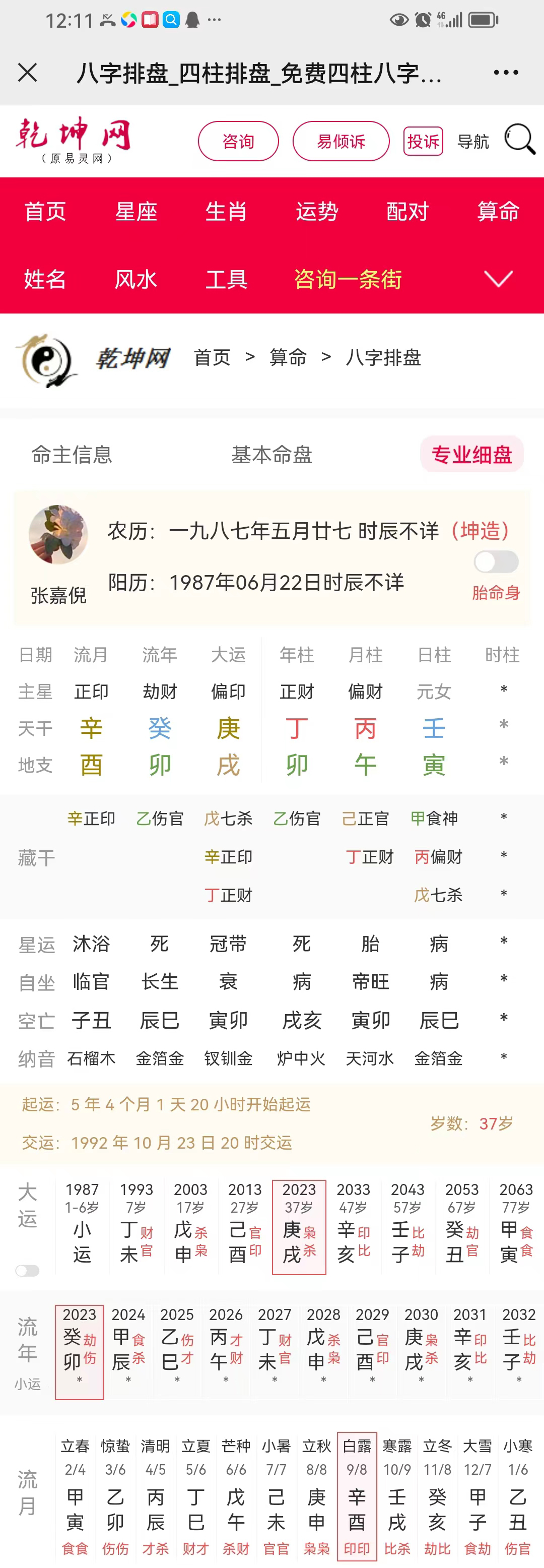This screenshot has height=1568, width=544.
Task: Tap the 咨询 button
Action: click(x=238, y=141)
